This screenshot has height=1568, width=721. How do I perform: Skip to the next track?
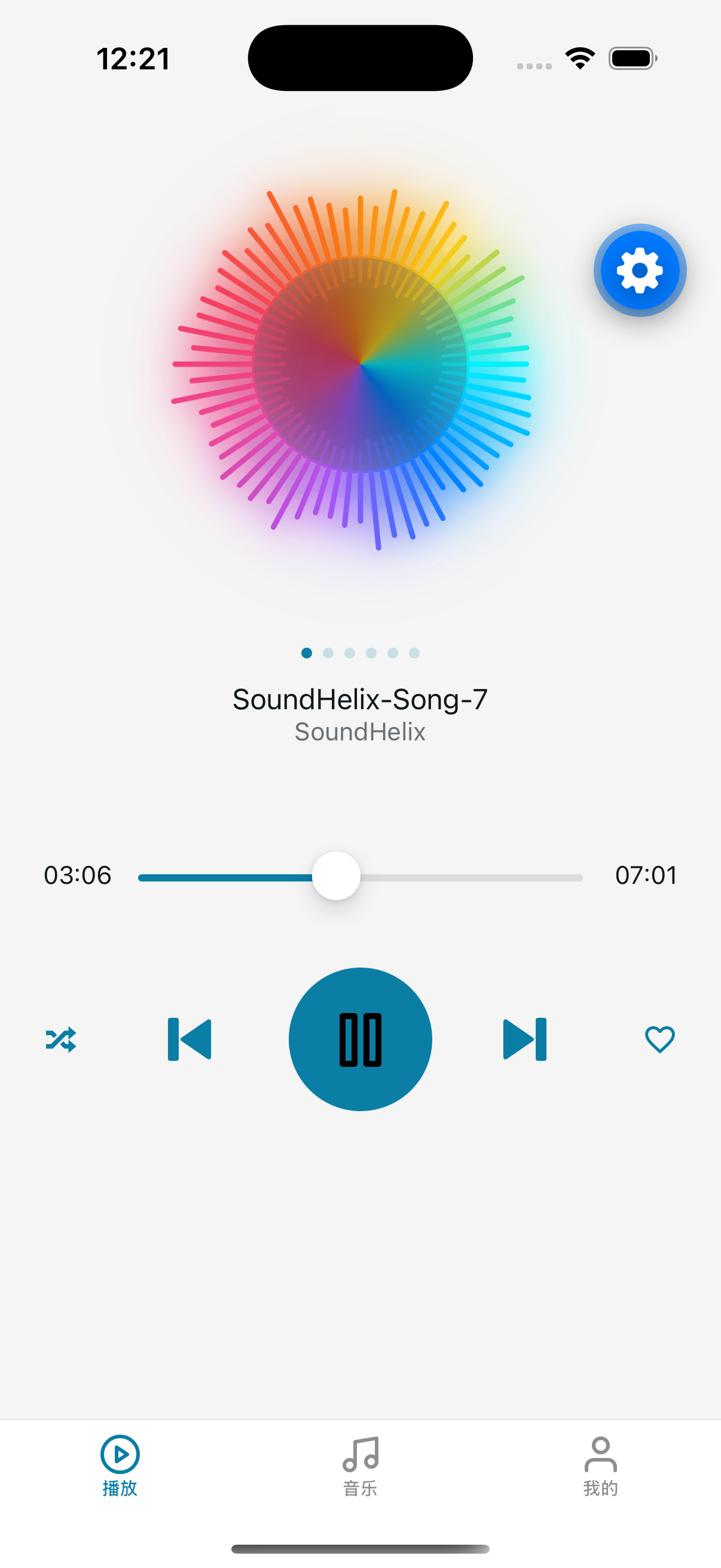[524, 1039]
